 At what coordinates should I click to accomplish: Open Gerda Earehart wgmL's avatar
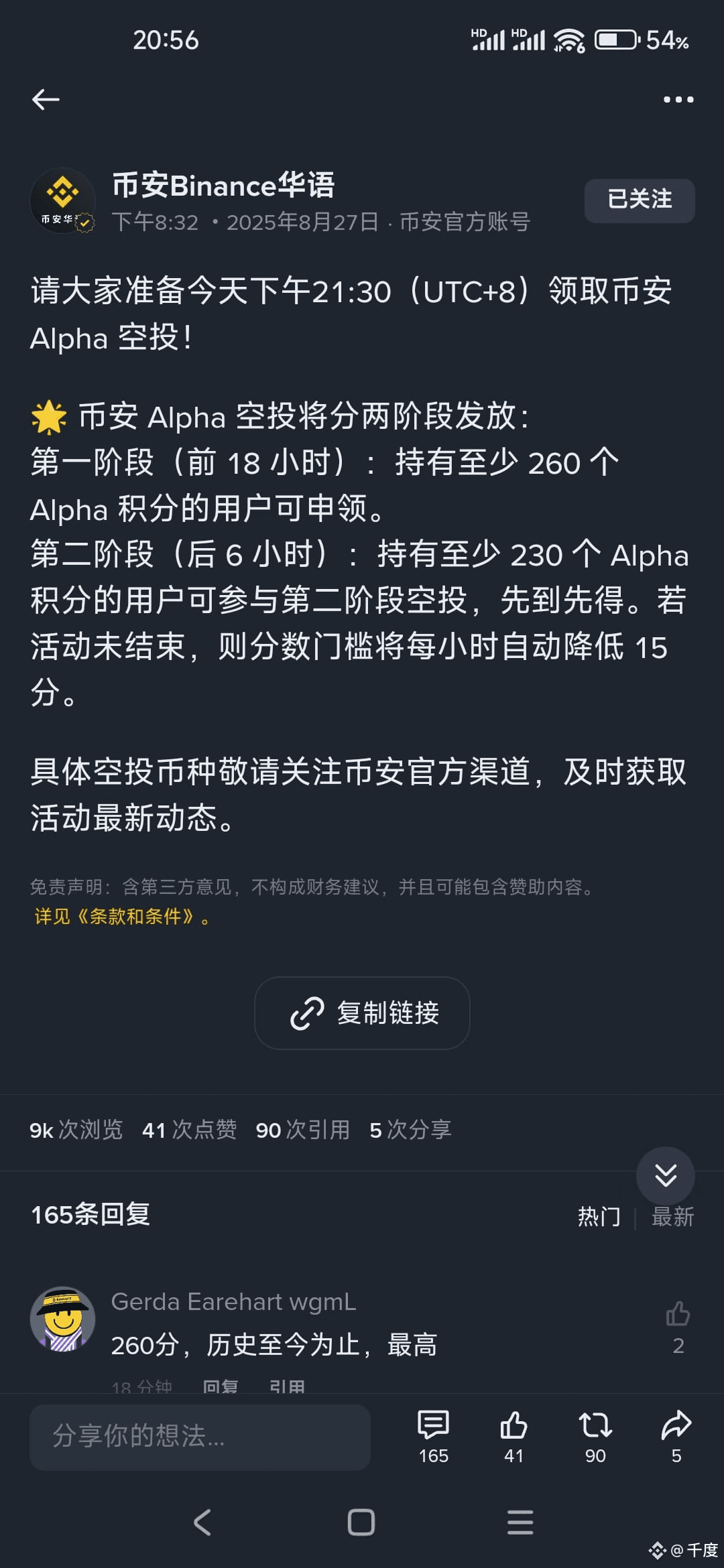click(62, 1319)
